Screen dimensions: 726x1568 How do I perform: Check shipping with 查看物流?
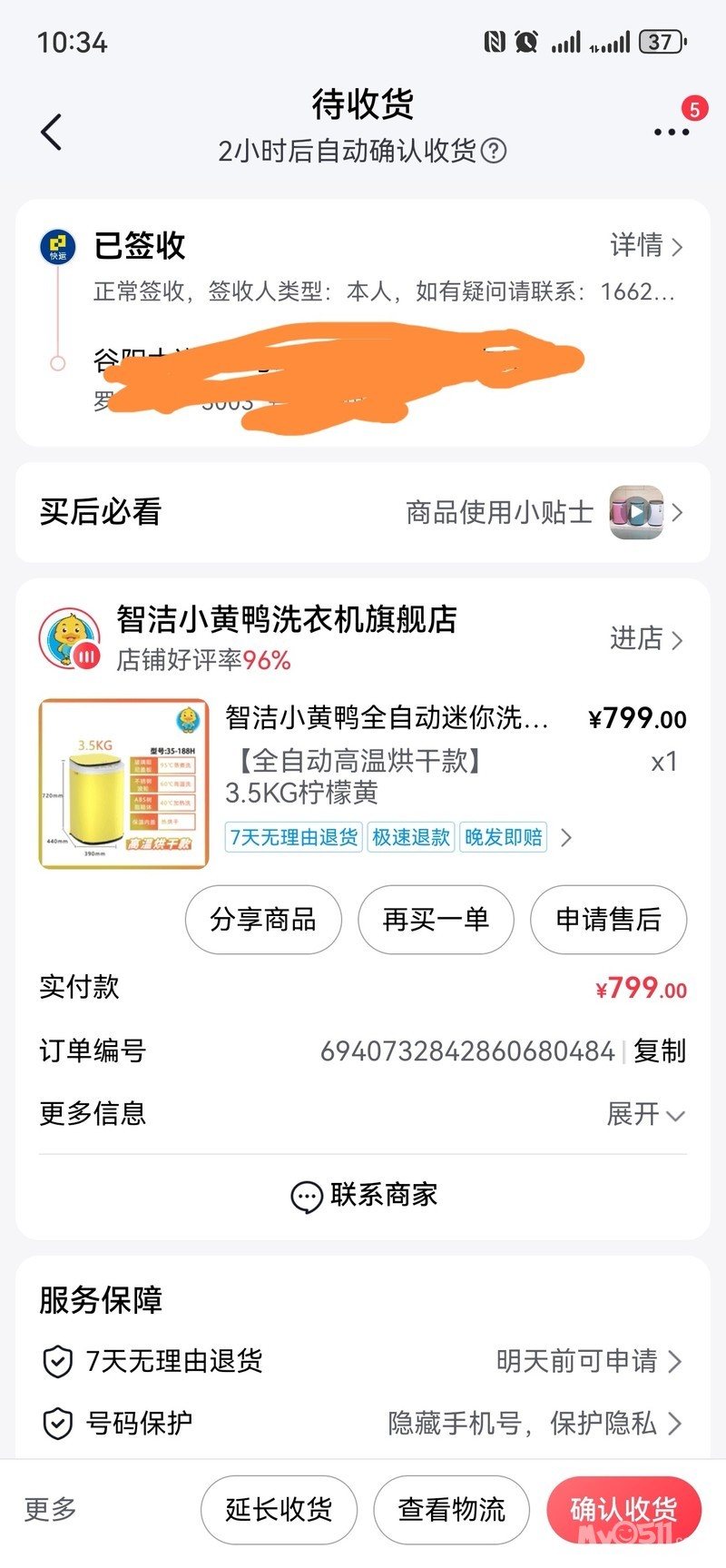[451, 1509]
